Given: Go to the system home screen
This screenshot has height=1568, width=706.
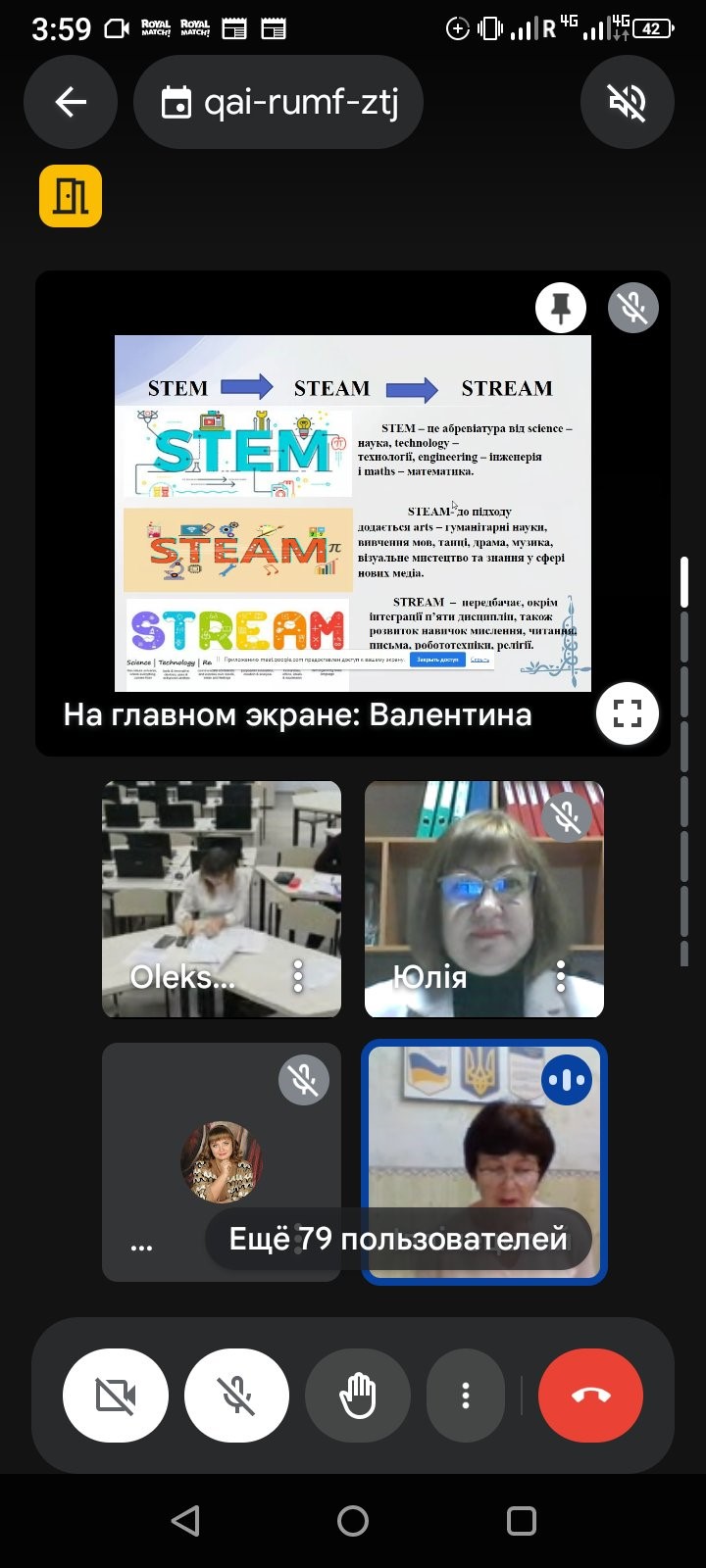Looking at the screenshot, I should click(353, 1521).
